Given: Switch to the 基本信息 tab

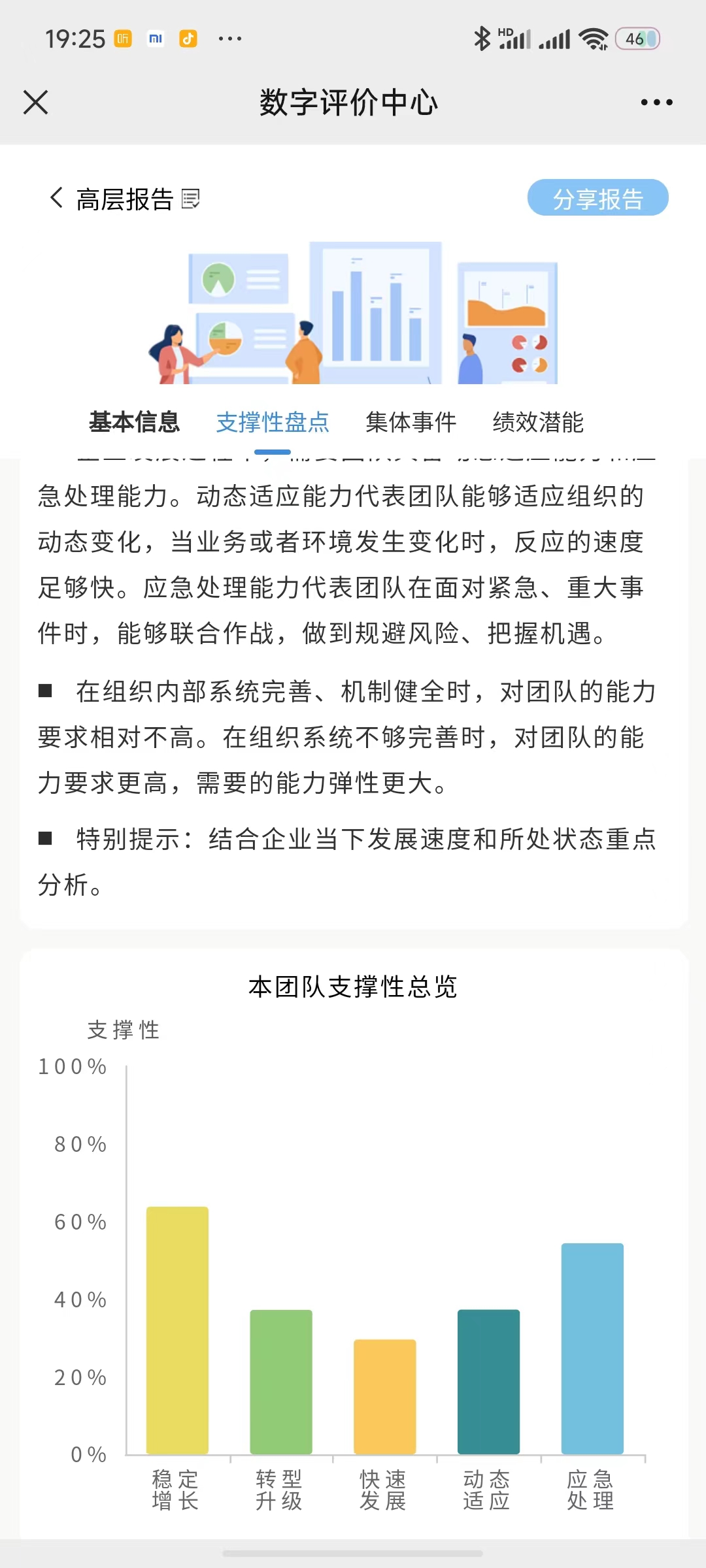Looking at the screenshot, I should 135,422.
